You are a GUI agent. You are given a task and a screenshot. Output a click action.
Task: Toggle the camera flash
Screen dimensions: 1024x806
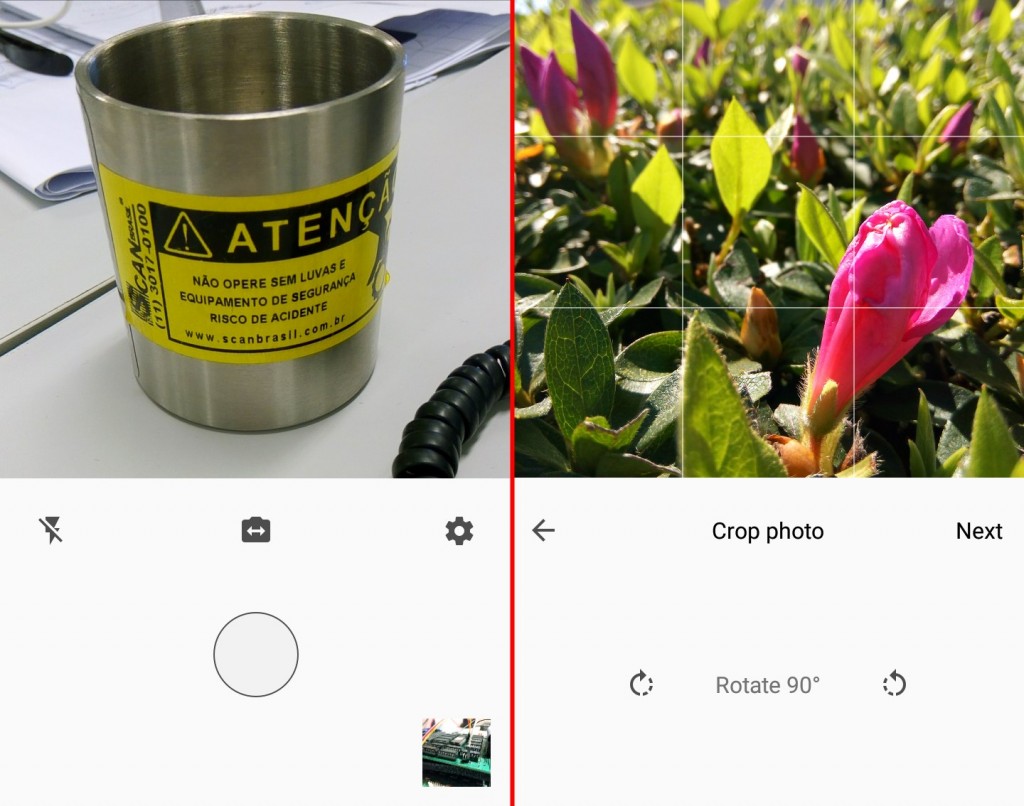tap(51, 530)
